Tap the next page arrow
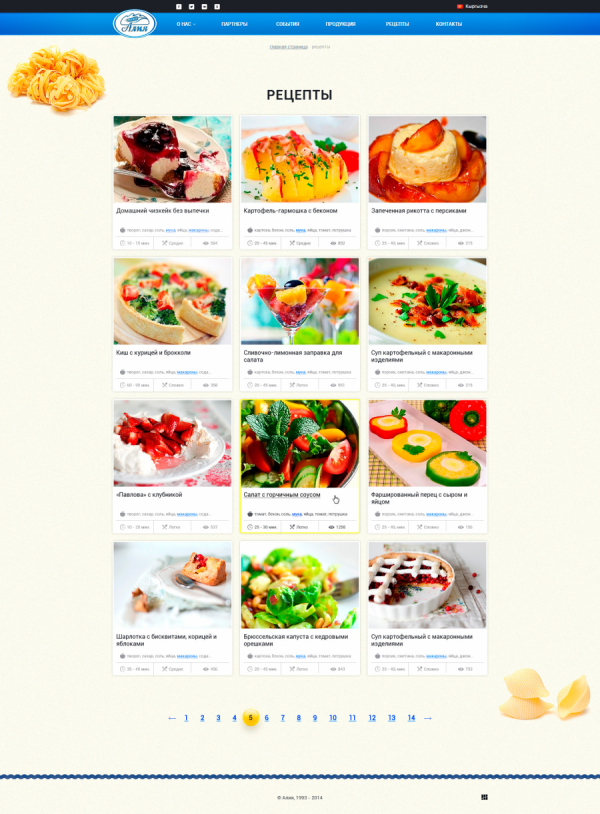This screenshot has width=600, height=814. 428,718
